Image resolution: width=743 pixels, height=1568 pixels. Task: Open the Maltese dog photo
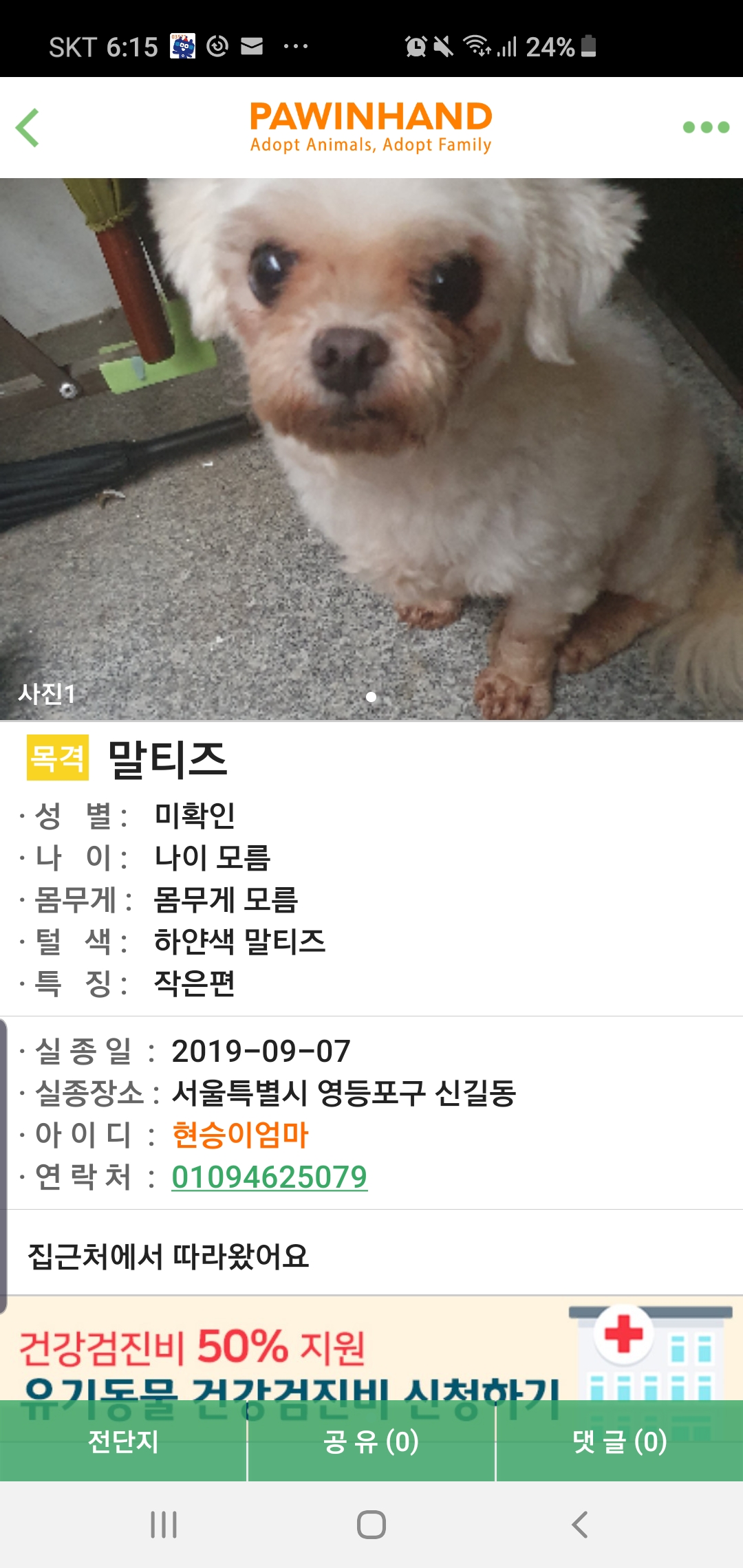(371, 448)
